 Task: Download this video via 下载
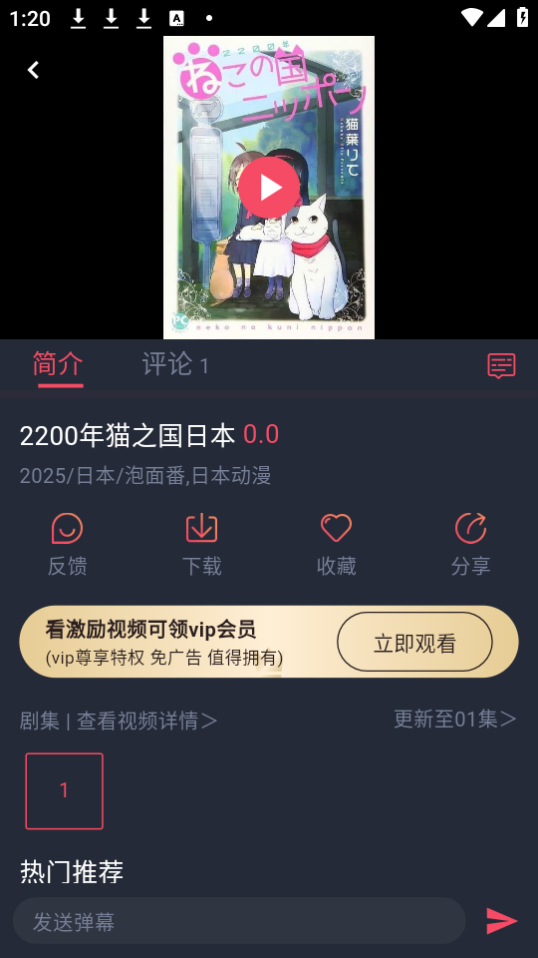click(202, 544)
